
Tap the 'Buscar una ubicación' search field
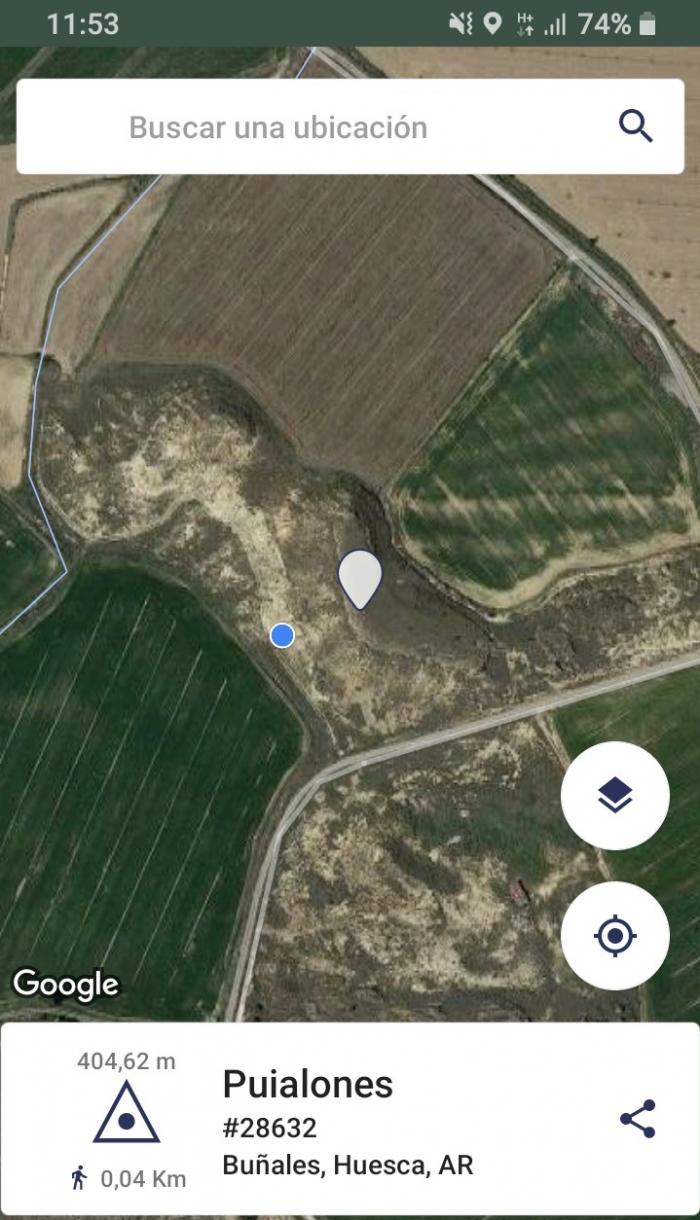(350, 127)
